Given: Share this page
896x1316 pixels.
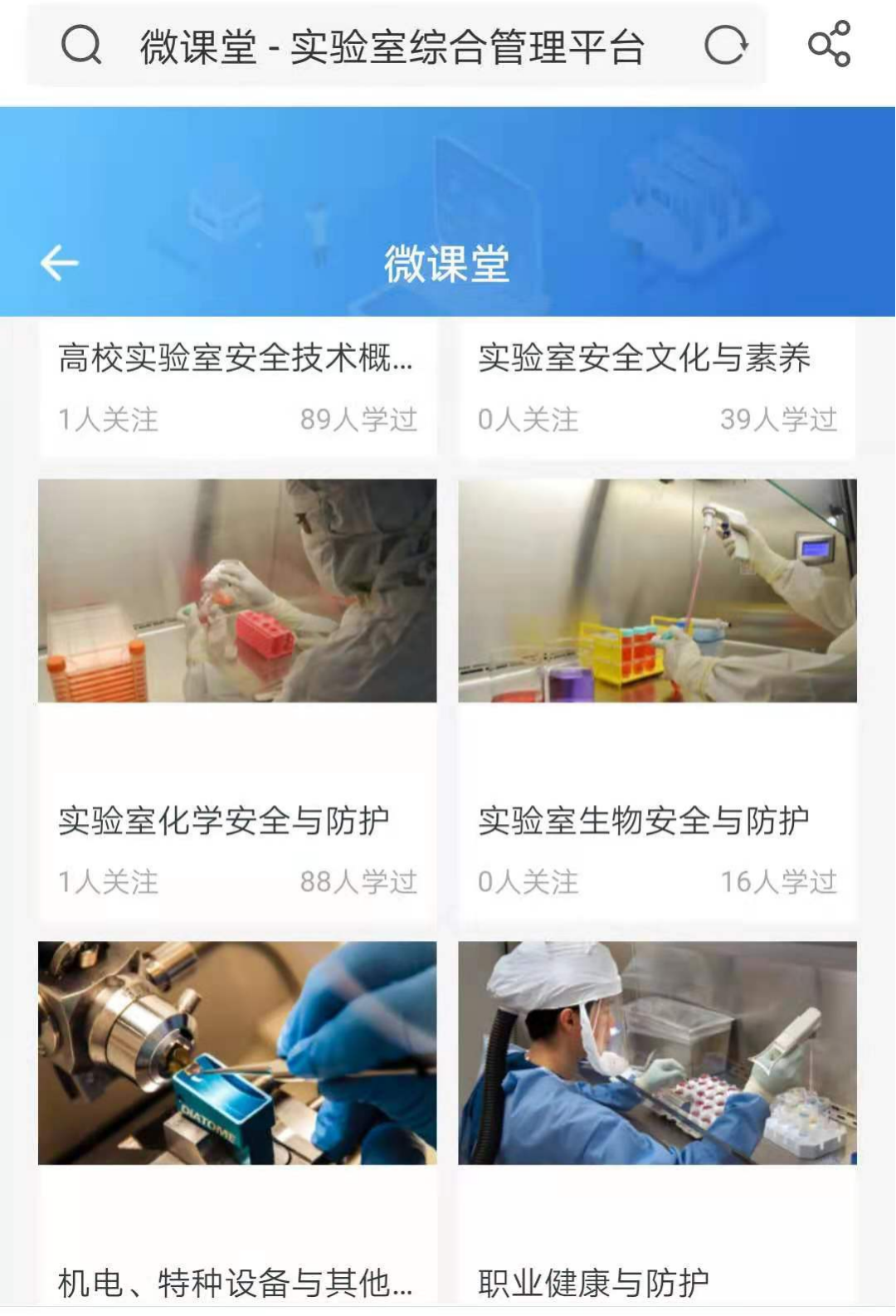Looking at the screenshot, I should [x=829, y=44].
